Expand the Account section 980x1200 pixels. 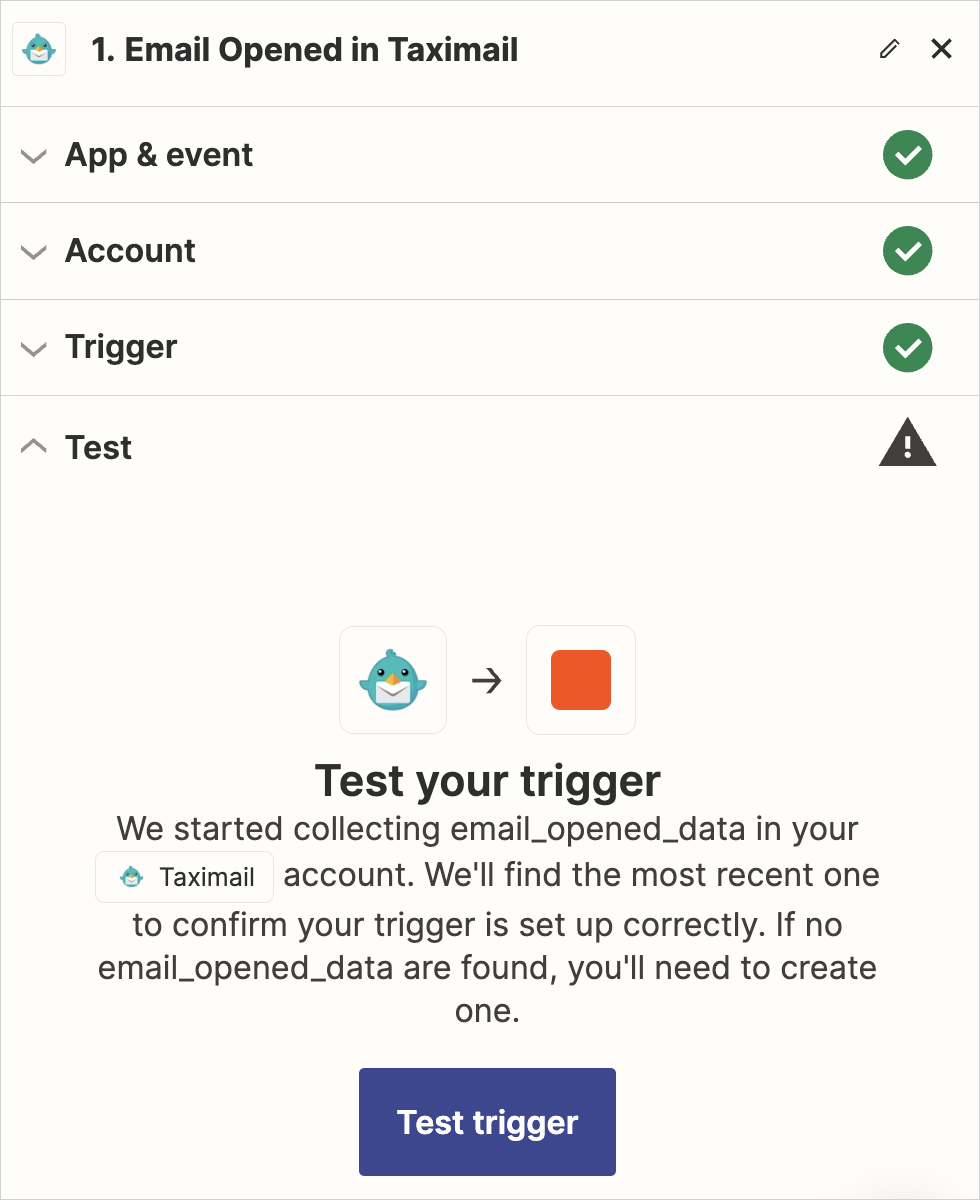(130, 251)
